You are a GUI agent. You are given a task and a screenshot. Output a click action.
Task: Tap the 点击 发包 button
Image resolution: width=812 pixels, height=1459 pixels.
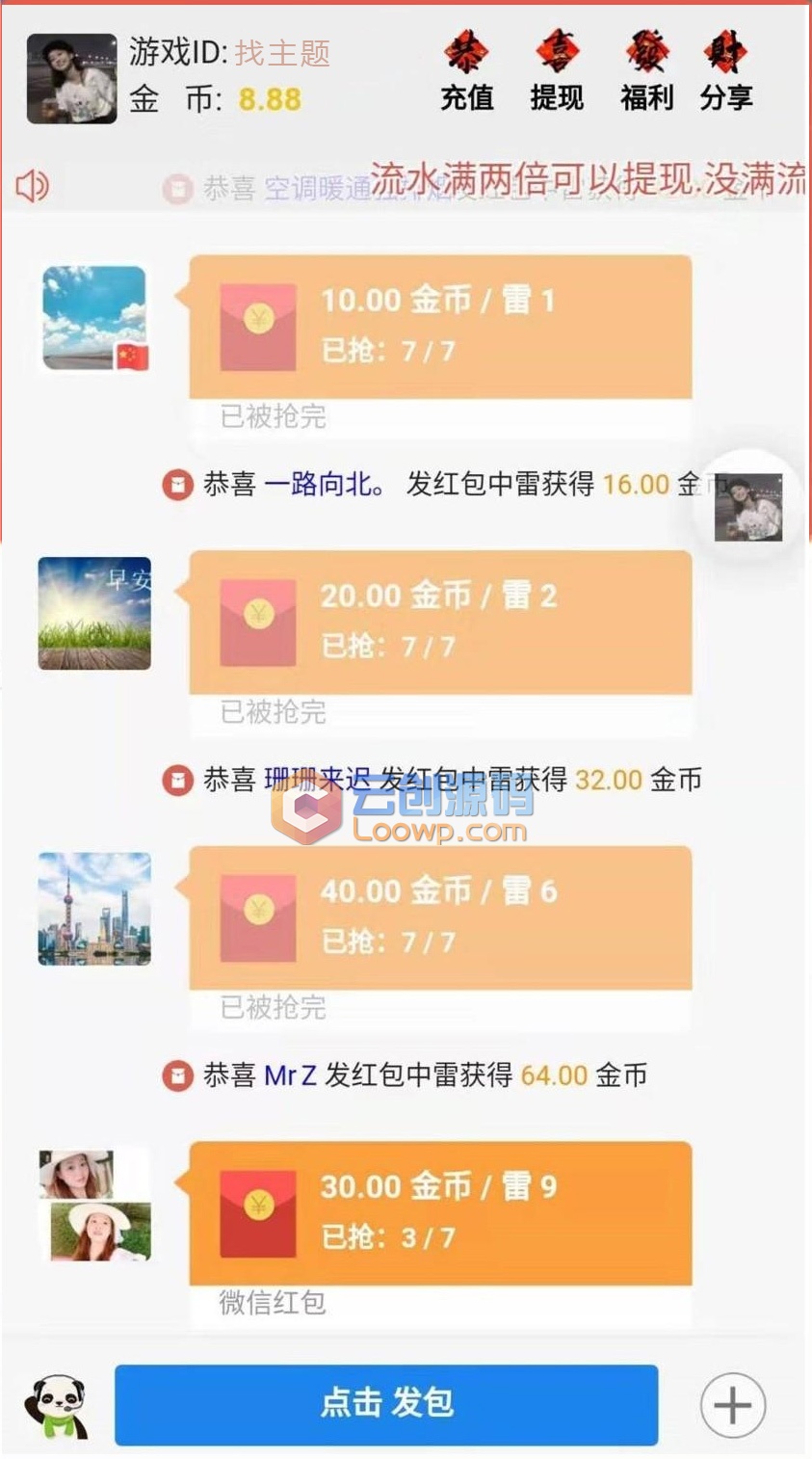386,1404
